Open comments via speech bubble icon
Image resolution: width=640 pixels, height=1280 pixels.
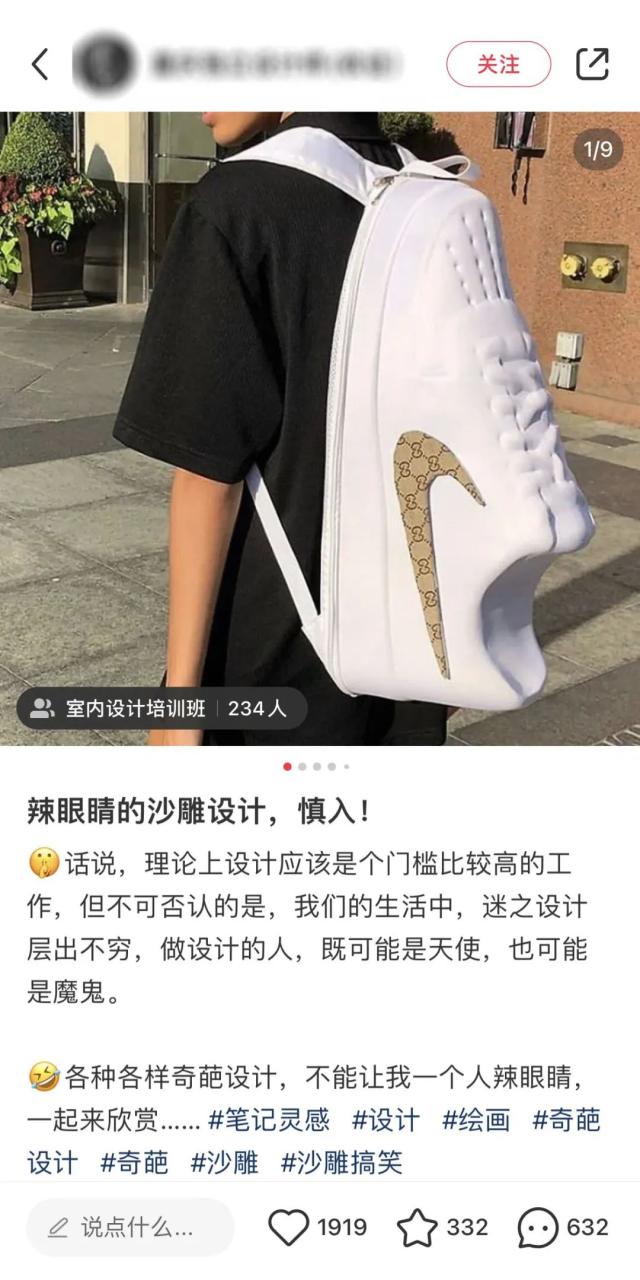537,1227
